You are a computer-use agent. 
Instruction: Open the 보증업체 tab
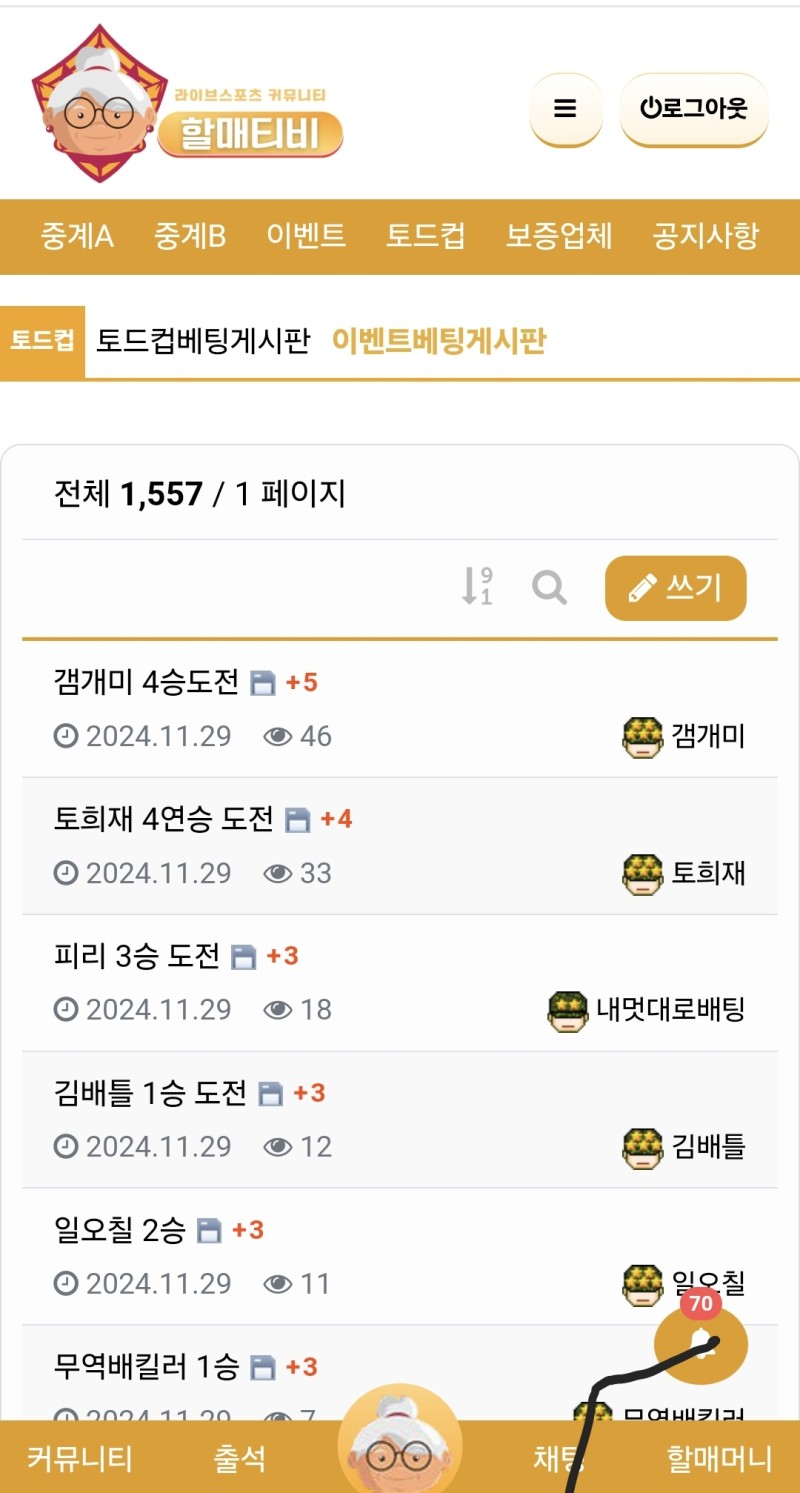(x=558, y=236)
